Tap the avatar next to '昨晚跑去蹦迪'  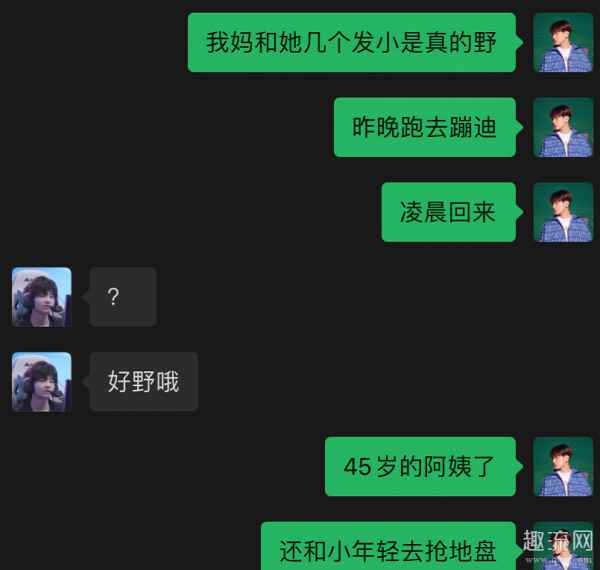click(x=563, y=128)
